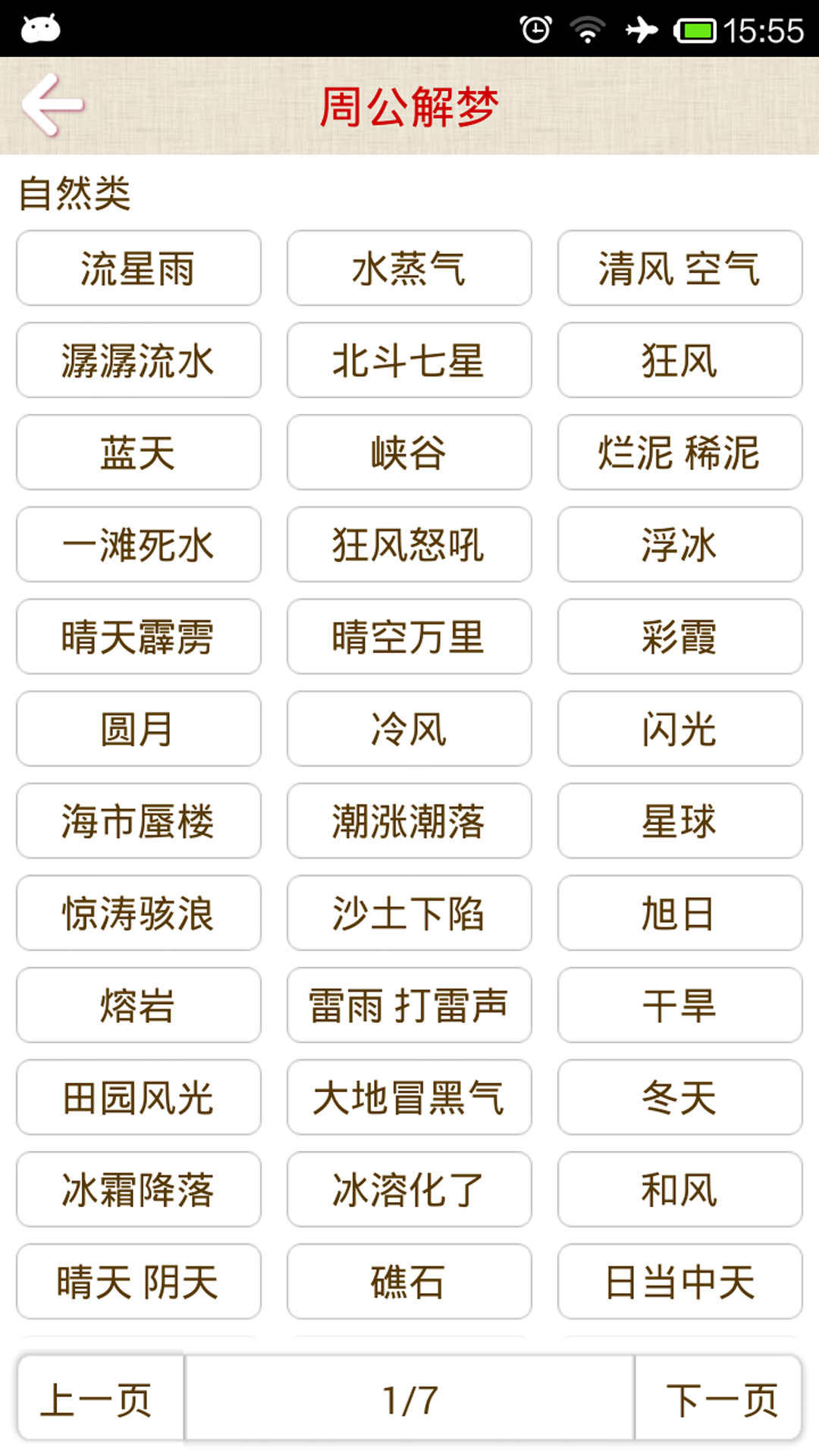Tap the 狂风 category button
The width and height of the screenshot is (819, 1456).
(679, 361)
